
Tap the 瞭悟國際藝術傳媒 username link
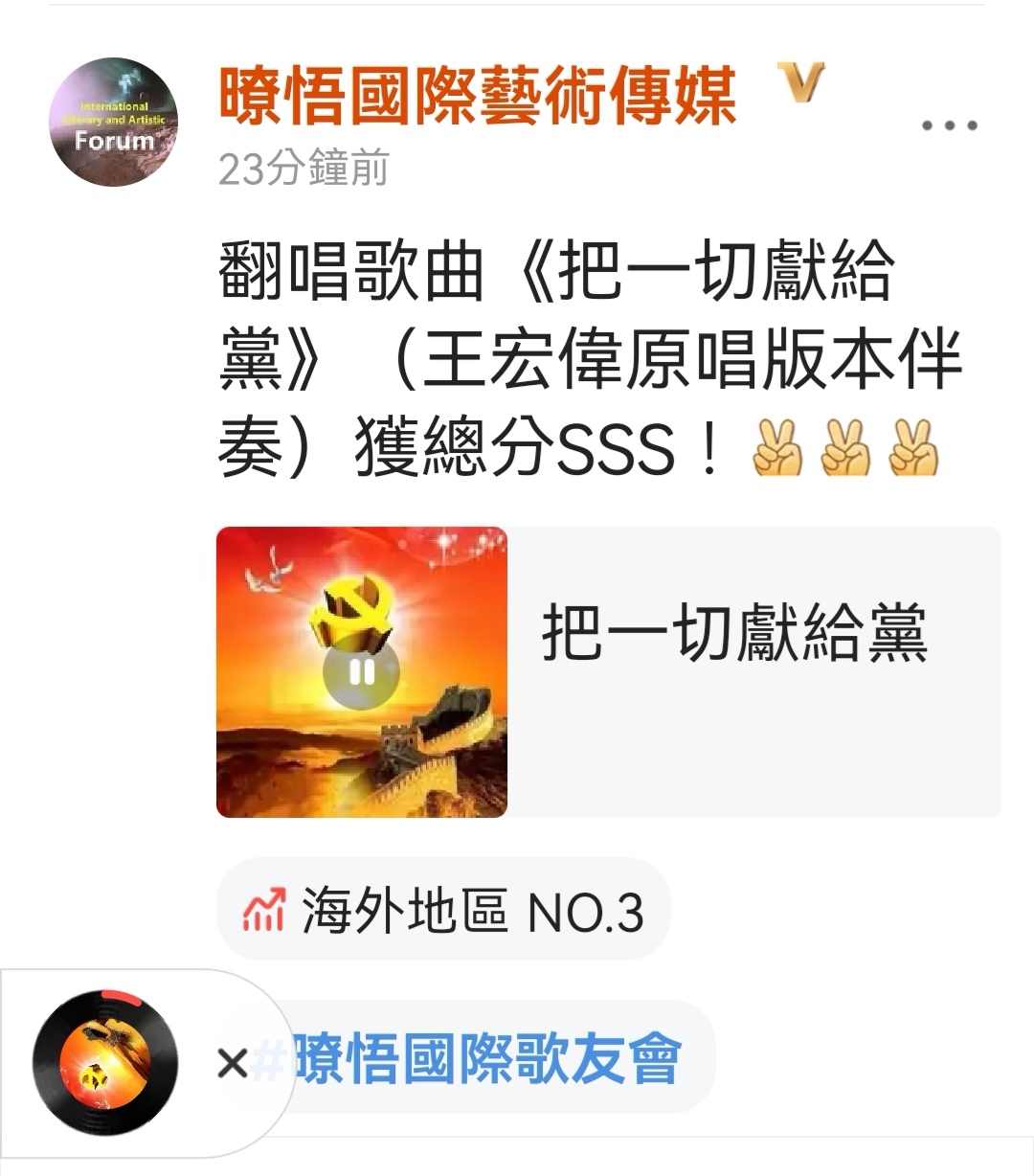pyautogui.click(x=477, y=97)
